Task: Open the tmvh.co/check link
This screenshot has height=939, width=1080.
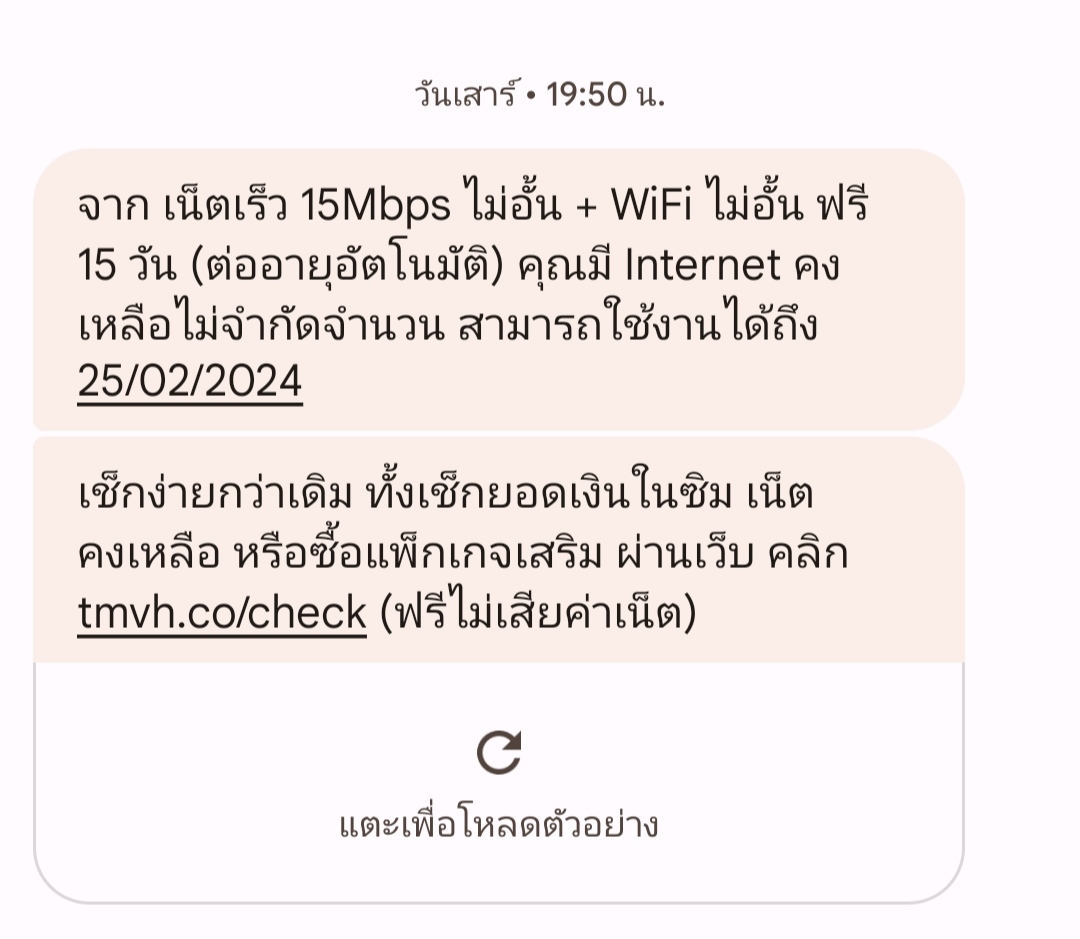Action: pos(222,613)
